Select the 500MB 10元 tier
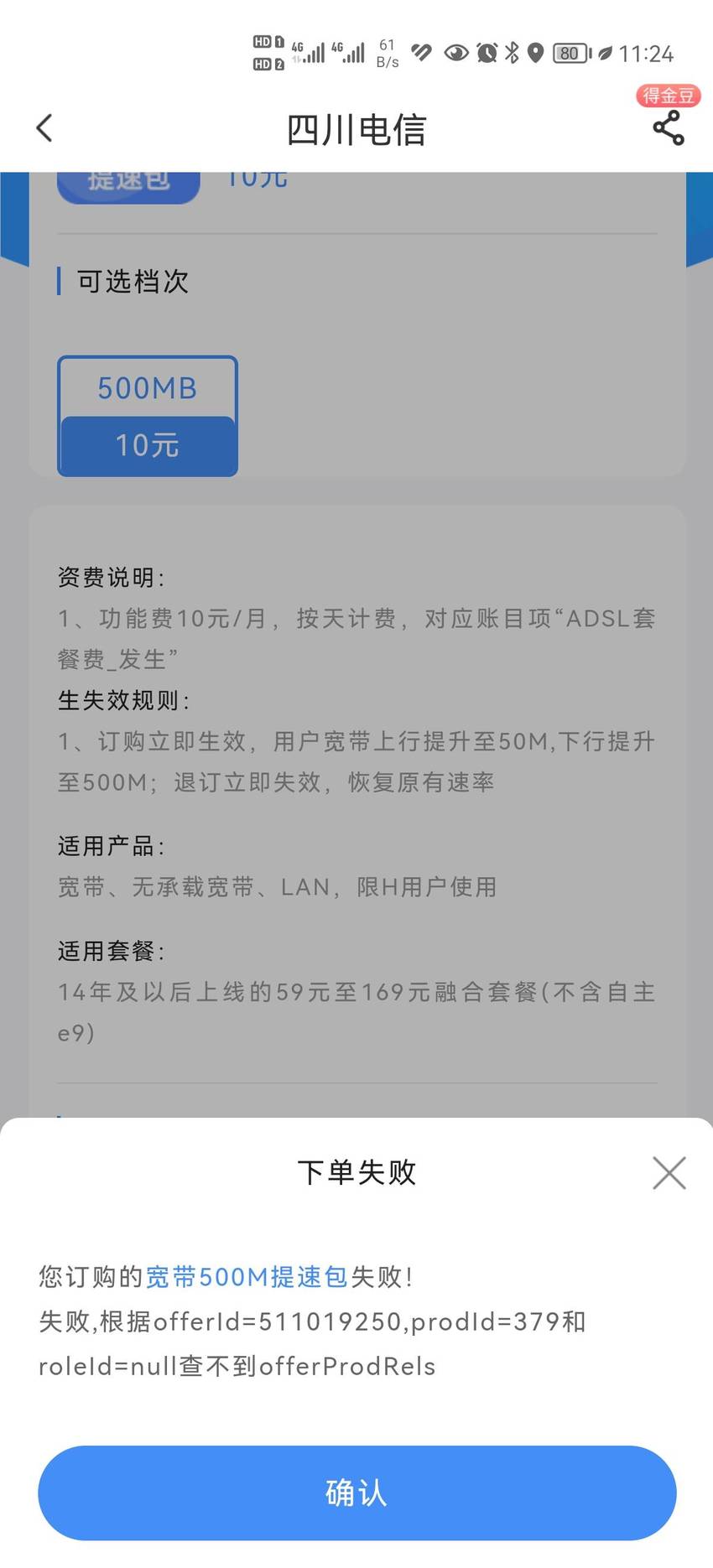 click(x=148, y=417)
